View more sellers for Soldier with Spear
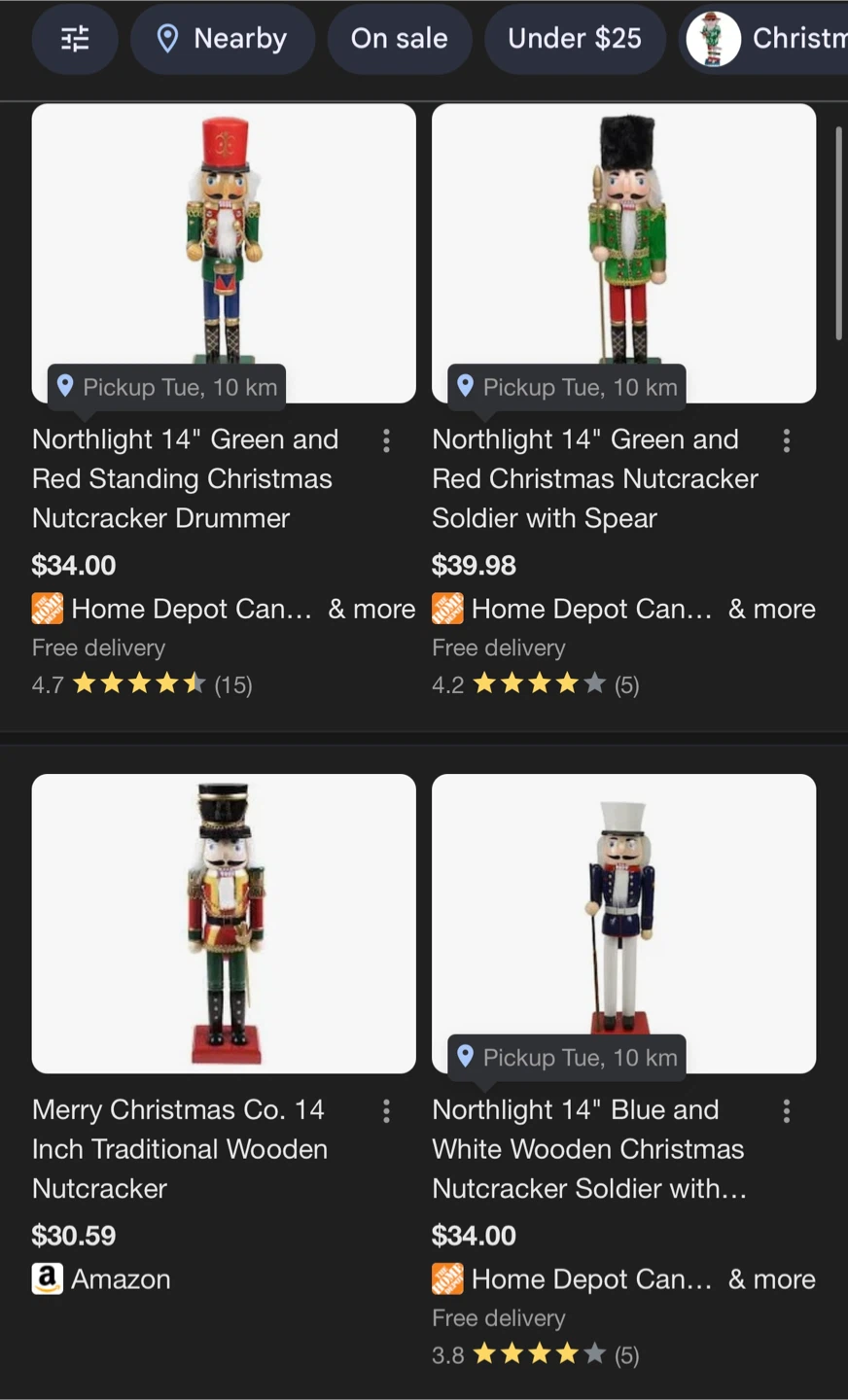The height and width of the screenshot is (1400, 848). [x=772, y=609]
